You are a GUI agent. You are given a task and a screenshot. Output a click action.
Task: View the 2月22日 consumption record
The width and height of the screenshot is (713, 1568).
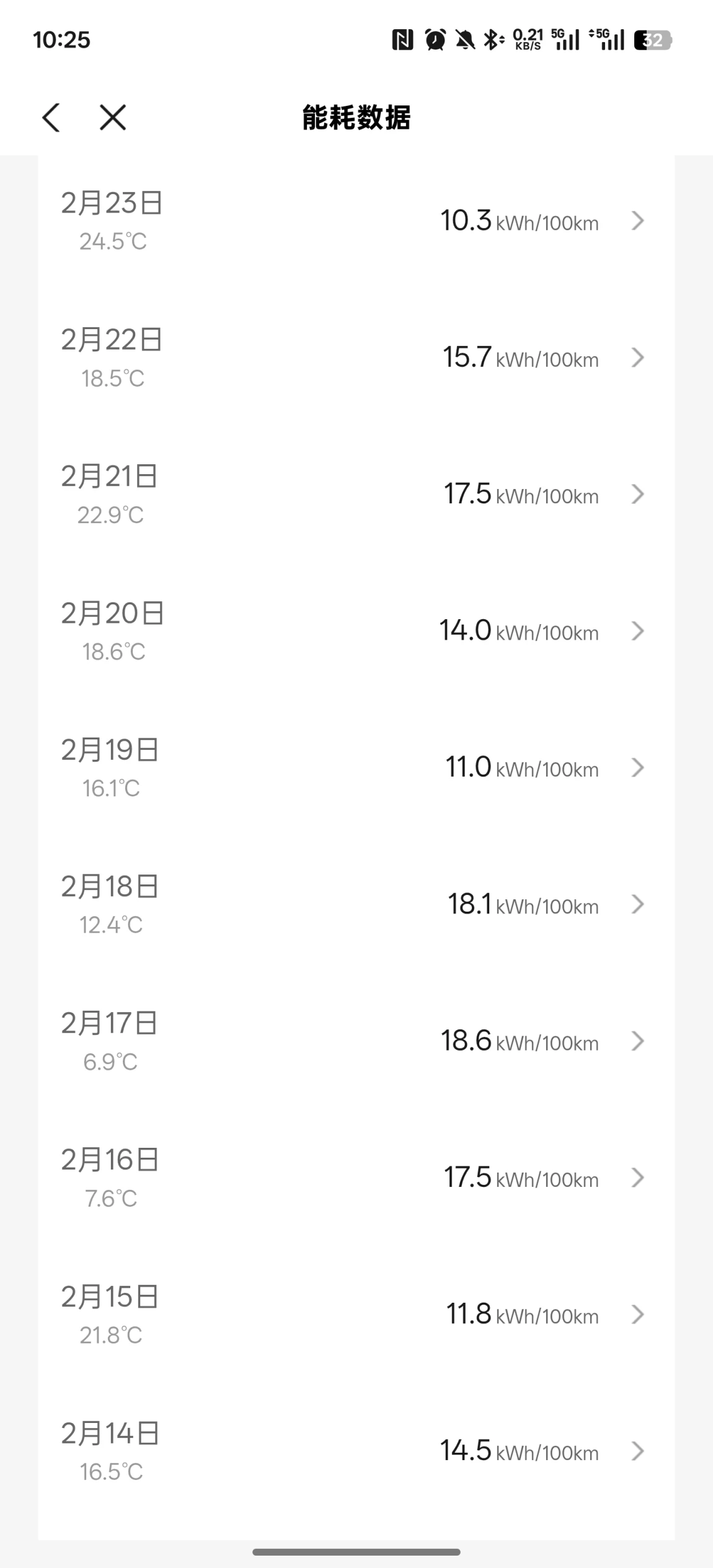point(356,358)
